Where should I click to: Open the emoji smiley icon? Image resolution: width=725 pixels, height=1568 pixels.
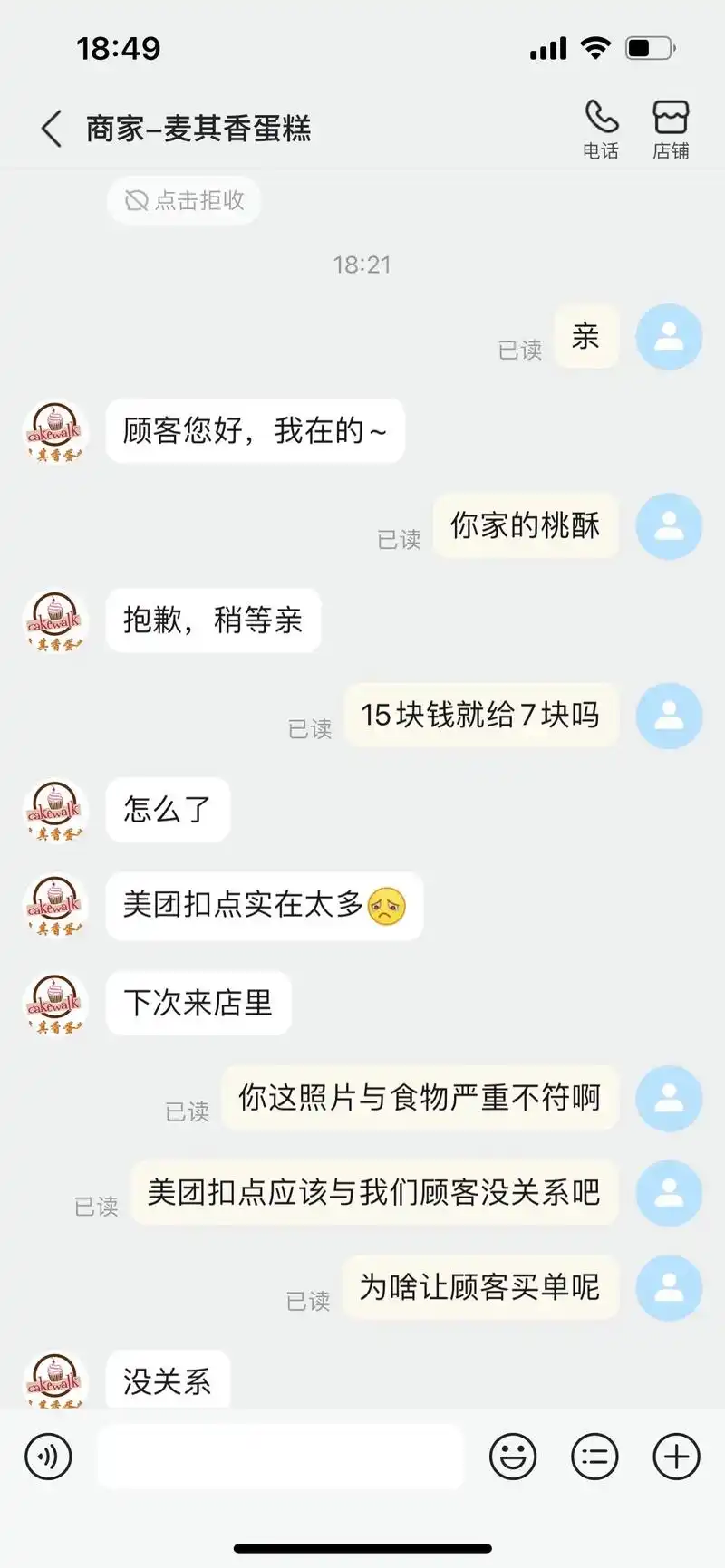click(x=513, y=1456)
